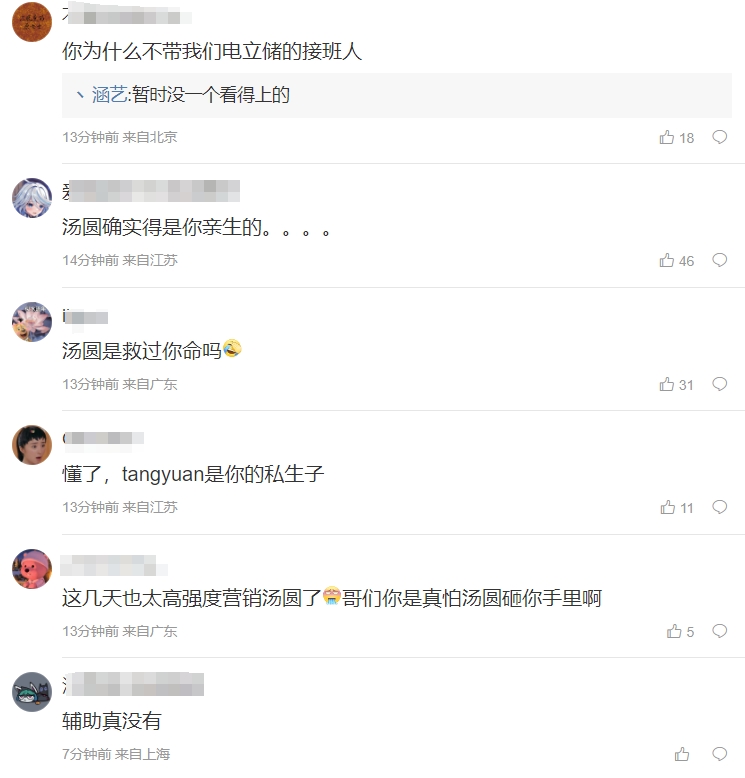745x778 pixels.
Task: Like the comment '辅助真没有'
Action: [x=682, y=754]
